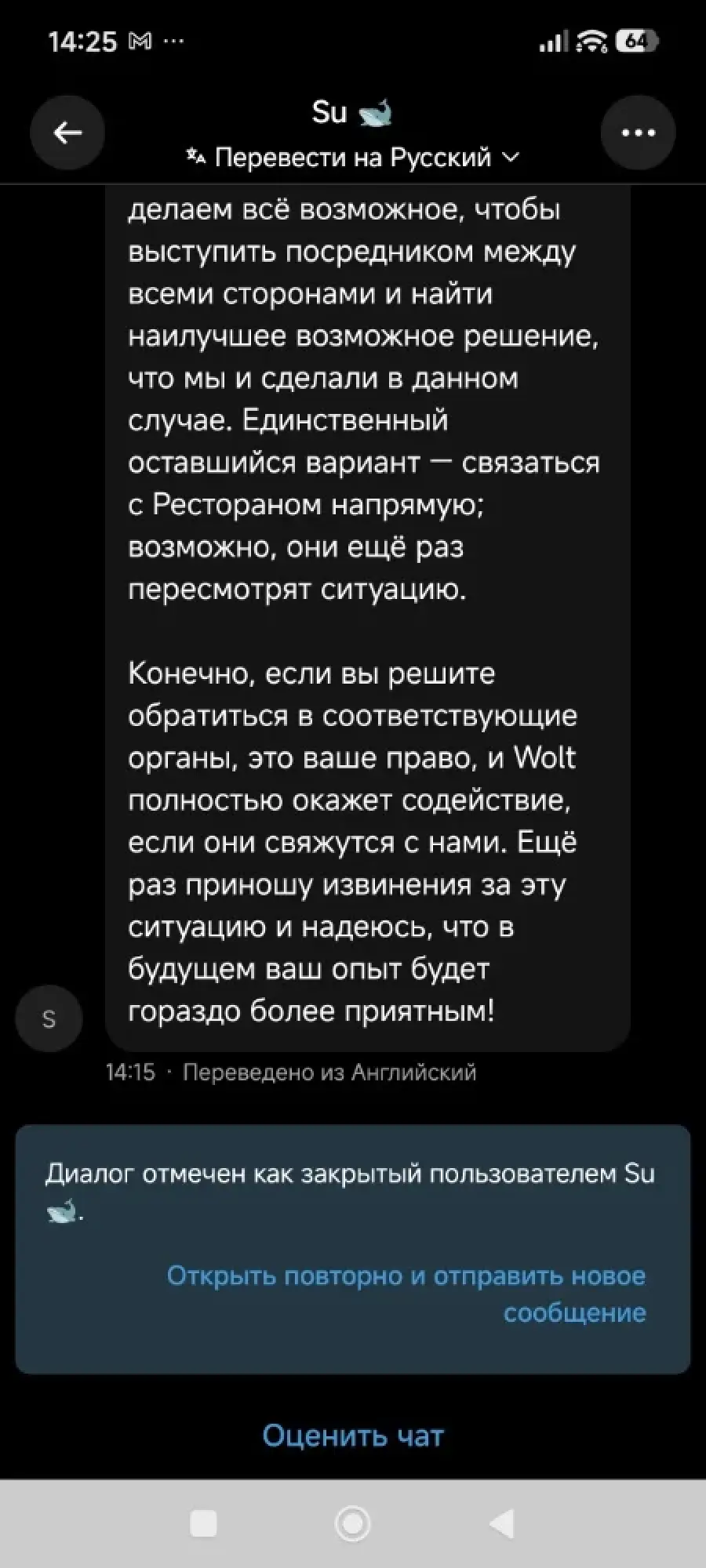Tap the system back triangle button
The image size is (706, 1568).
[x=501, y=1524]
